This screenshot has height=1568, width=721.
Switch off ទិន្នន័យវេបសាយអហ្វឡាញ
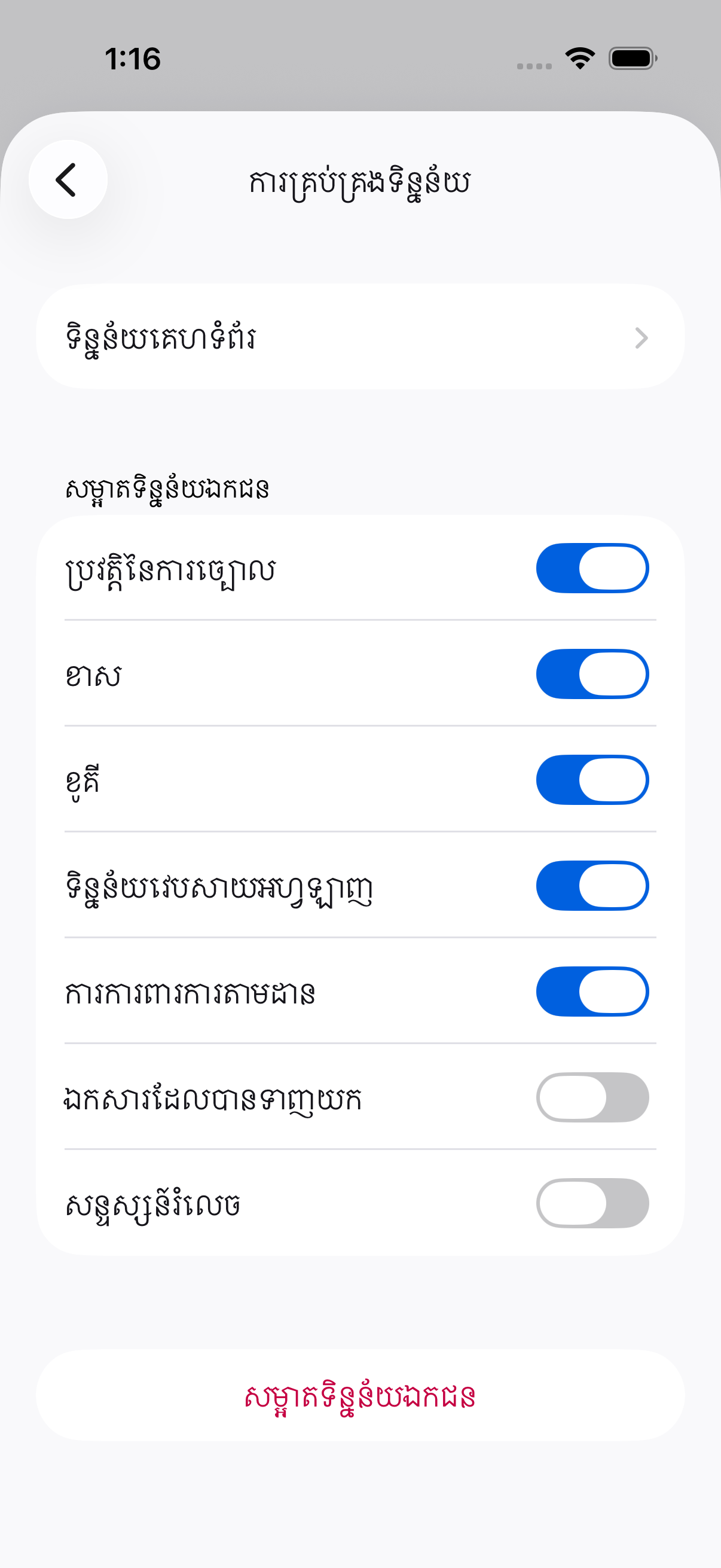591,886
